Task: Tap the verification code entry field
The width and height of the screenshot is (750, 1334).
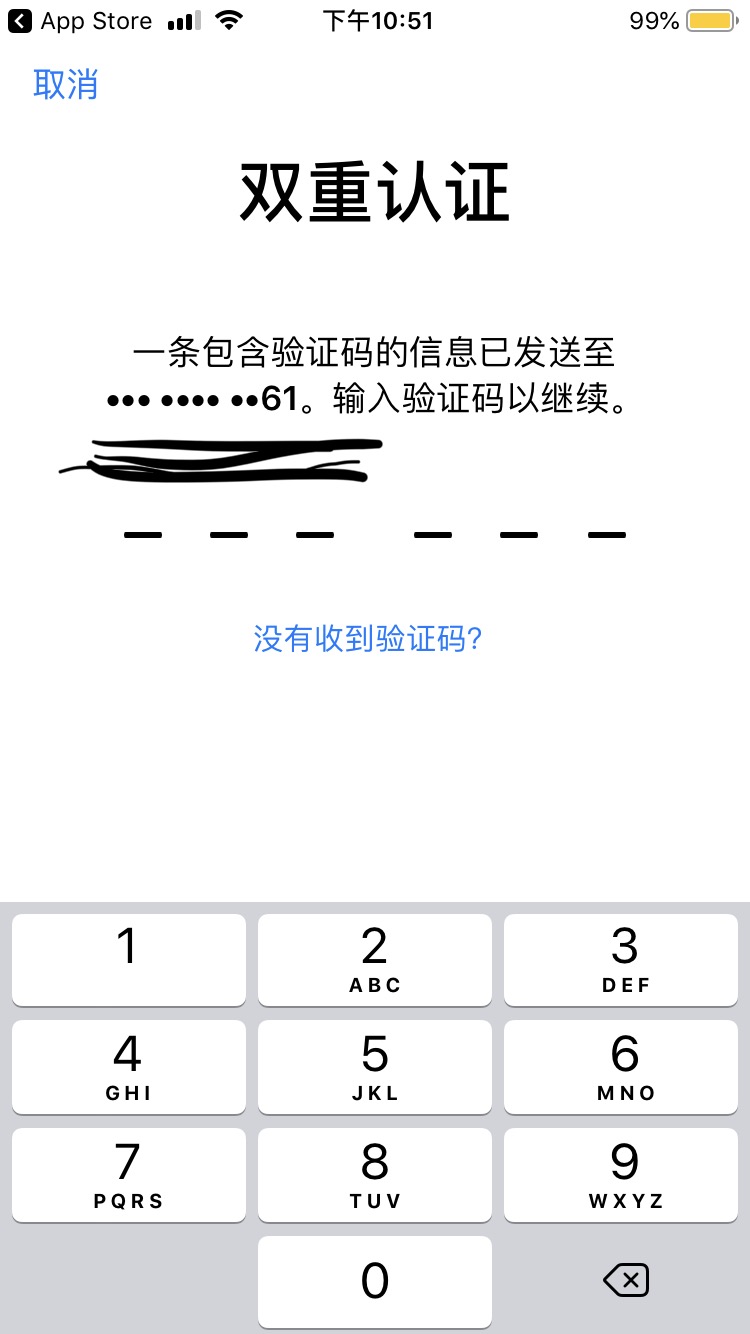Action: click(x=374, y=532)
